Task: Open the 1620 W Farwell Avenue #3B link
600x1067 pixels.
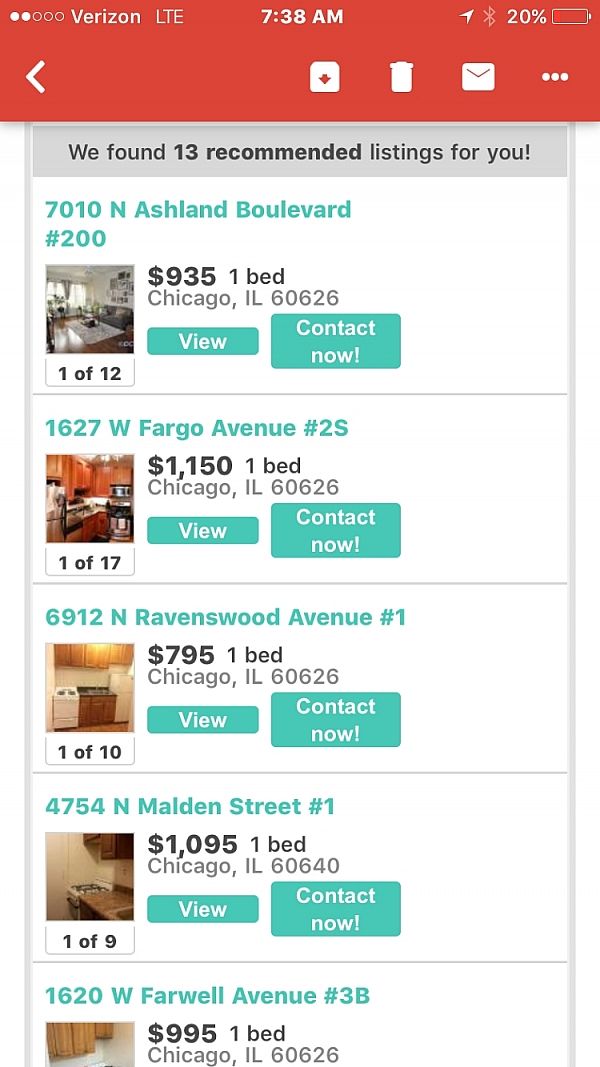Action: point(207,996)
